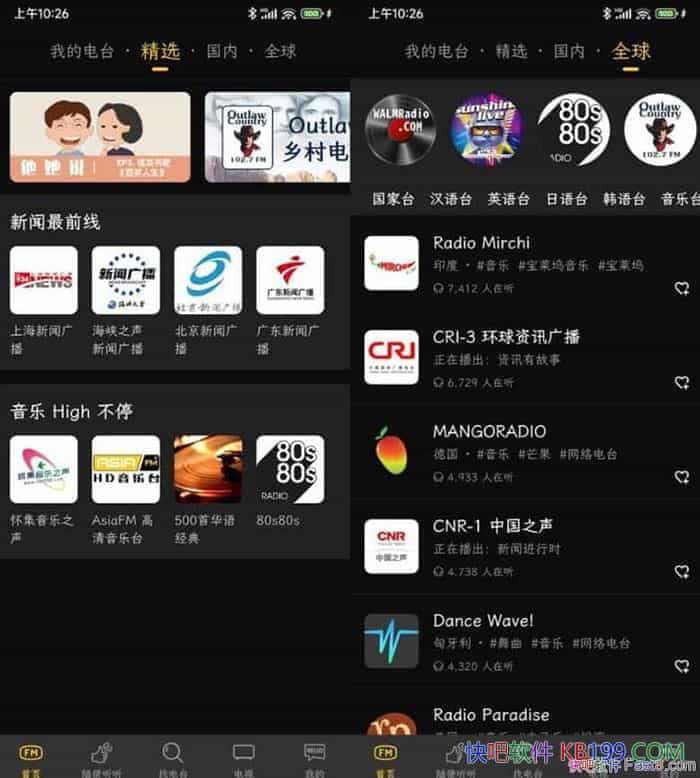Favorite the Dance Wave! station

tap(682, 665)
